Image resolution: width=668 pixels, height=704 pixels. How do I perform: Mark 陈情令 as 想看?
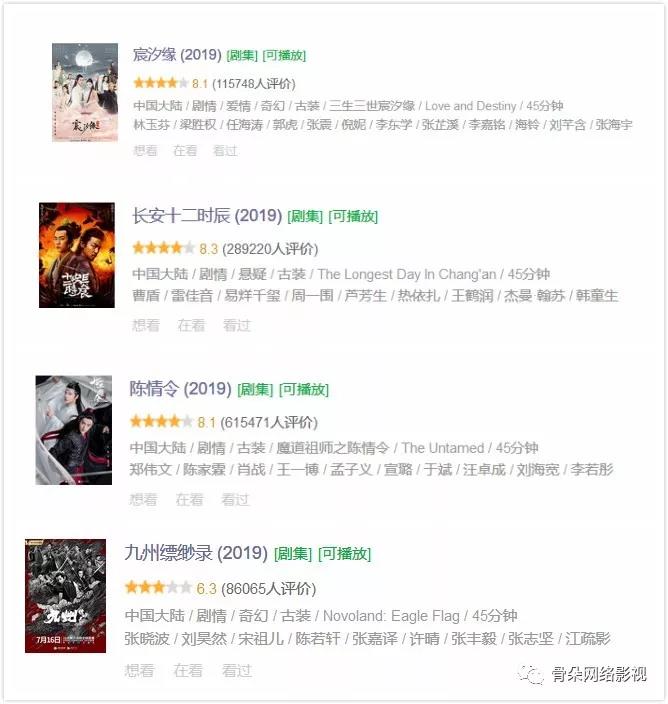tap(144, 499)
